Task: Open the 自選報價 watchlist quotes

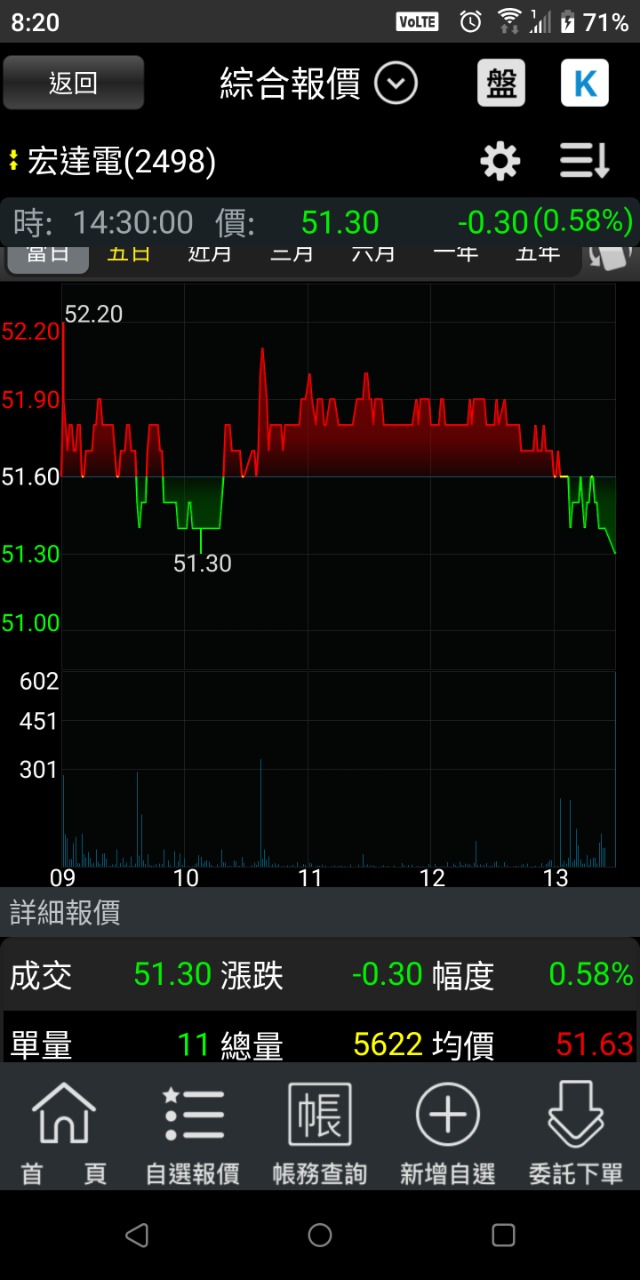Action: click(193, 1132)
